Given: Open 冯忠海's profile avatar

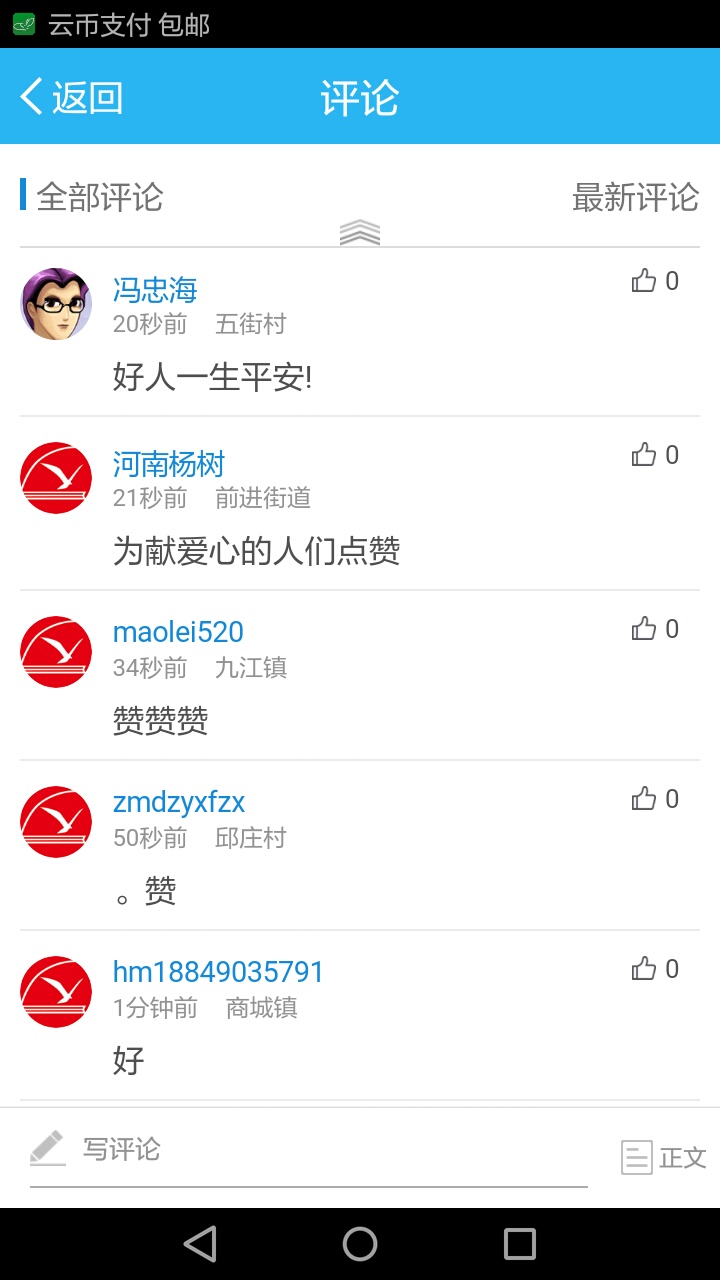Looking at the screenshot, I should pos(56,304).
